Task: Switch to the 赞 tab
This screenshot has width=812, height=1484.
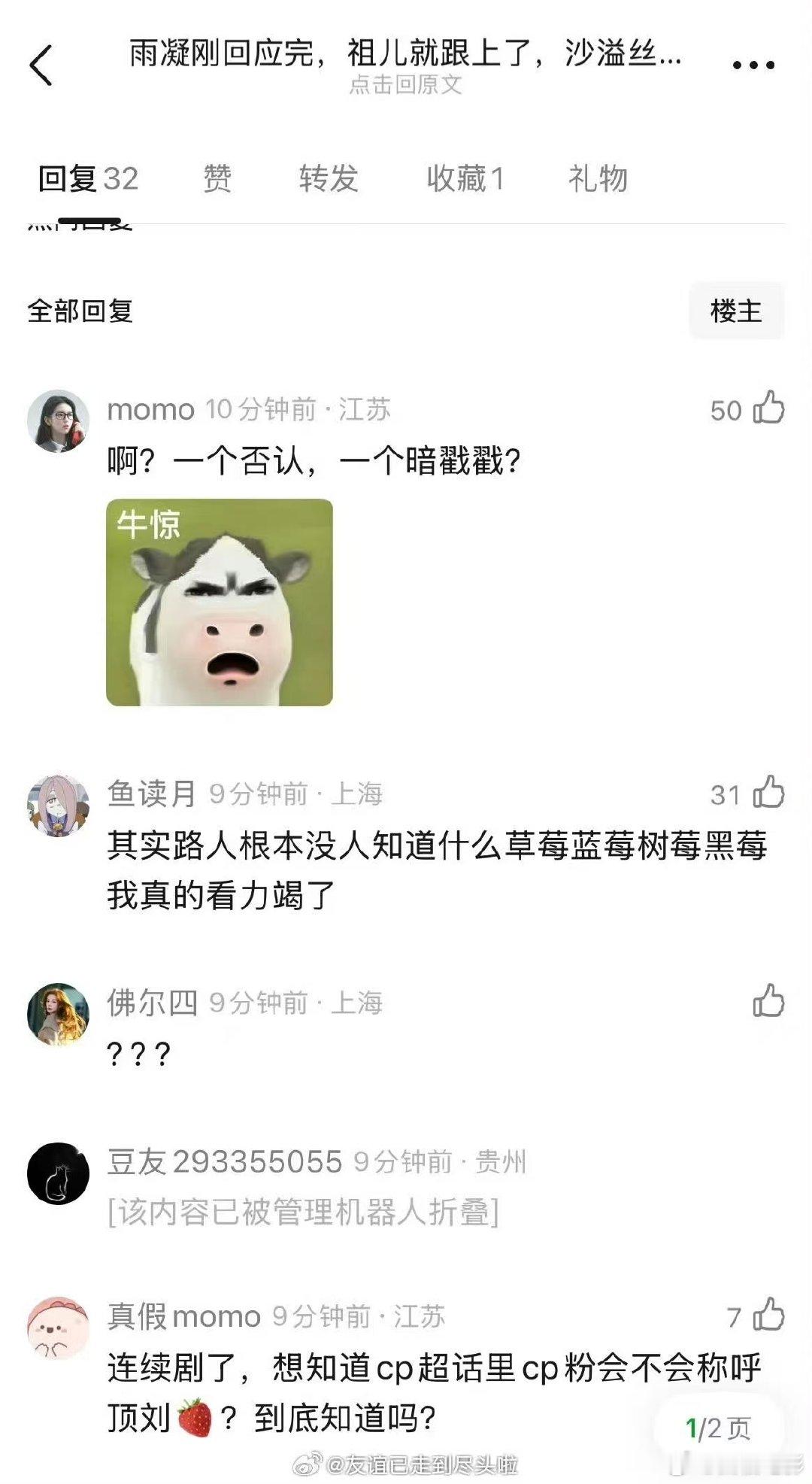Action: click(x=217, y=177)
